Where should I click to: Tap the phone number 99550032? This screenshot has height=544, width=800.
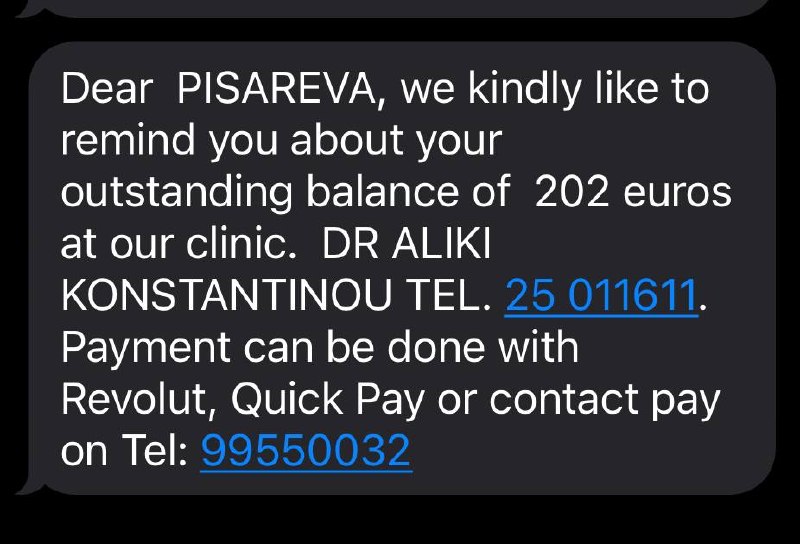click(x=306, y=451)
